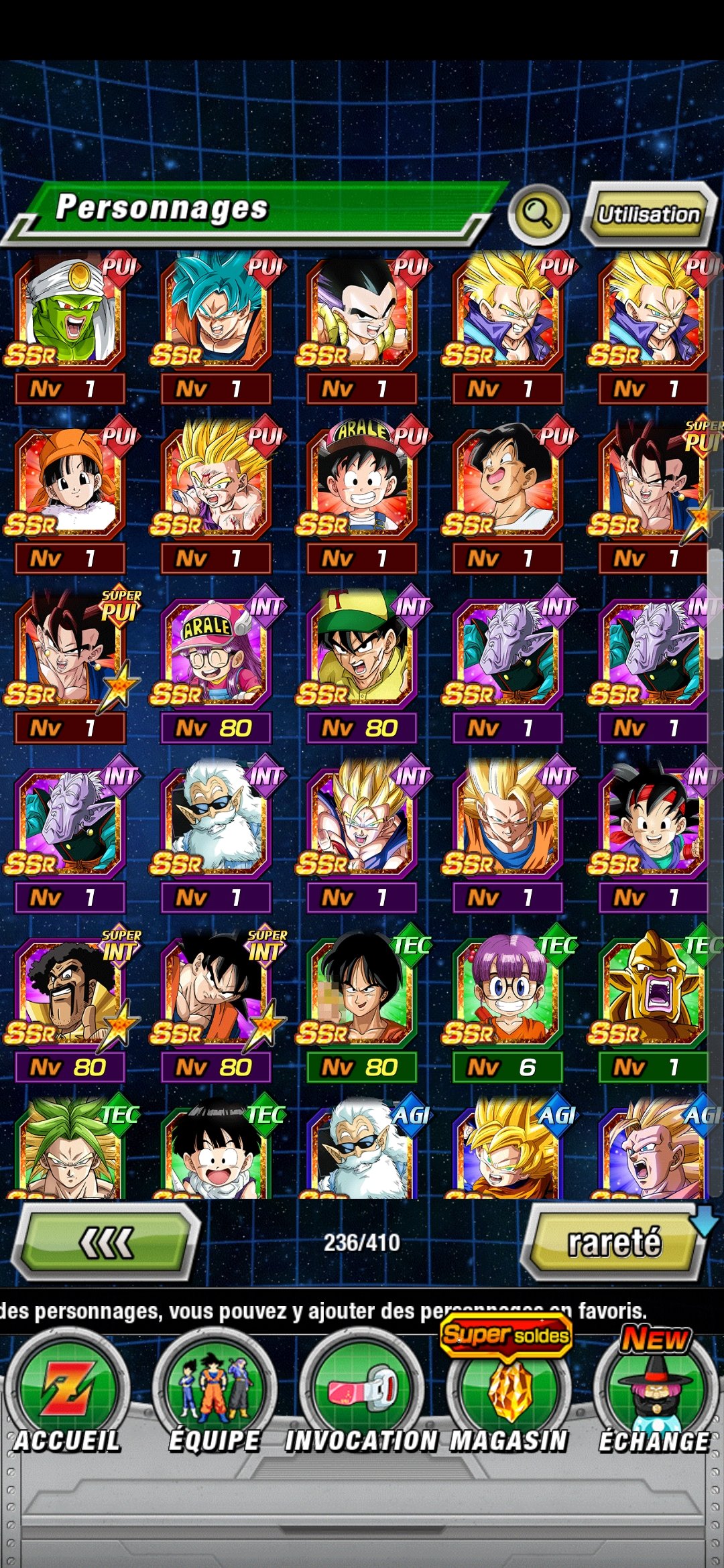Select the kid Goku PUI card with ARALE cap
Screen dimensions: 724x1568
pyautogui.click(x=362, y=499)
